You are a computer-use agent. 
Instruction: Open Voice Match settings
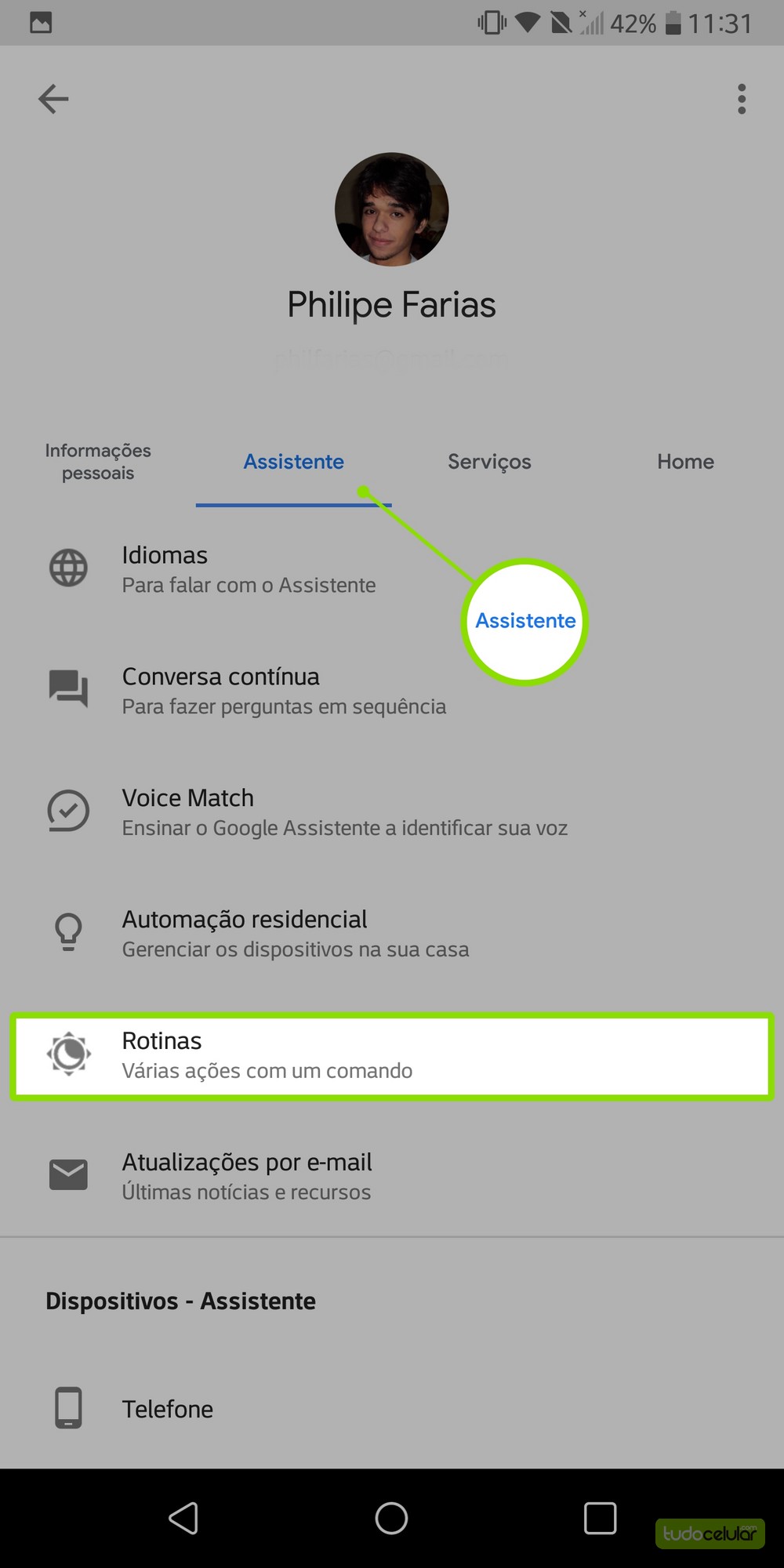pyautogui.click(x=343, y=812)
